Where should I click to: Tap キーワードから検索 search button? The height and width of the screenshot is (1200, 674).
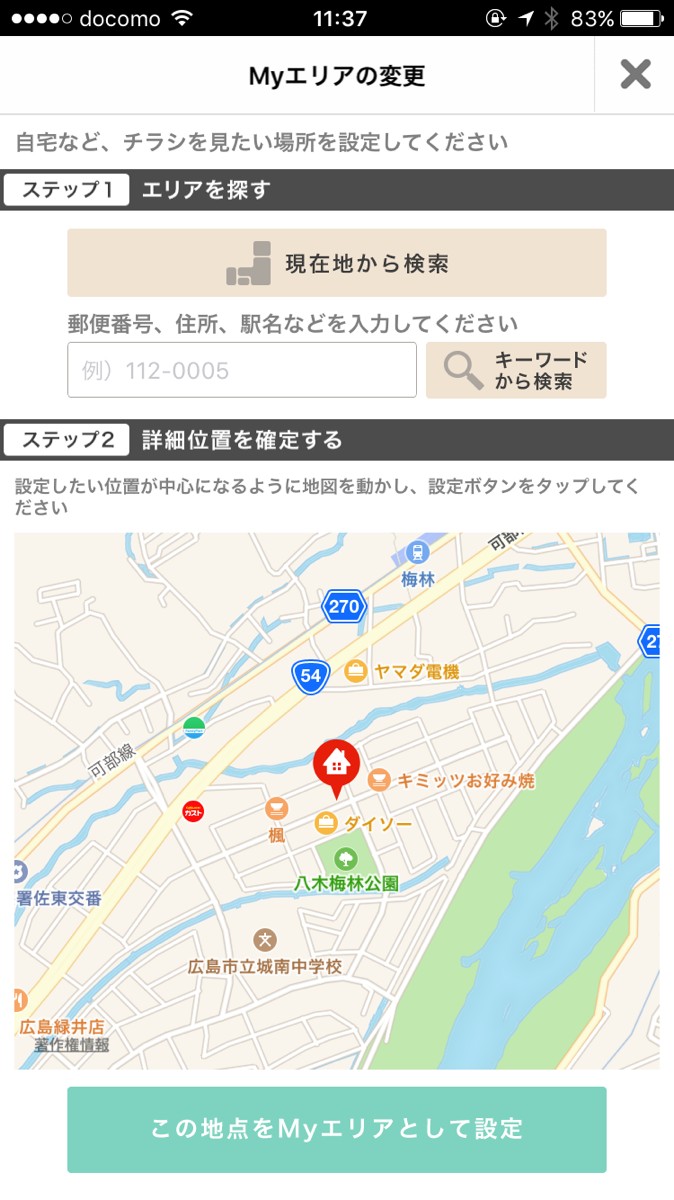point(516,370)
